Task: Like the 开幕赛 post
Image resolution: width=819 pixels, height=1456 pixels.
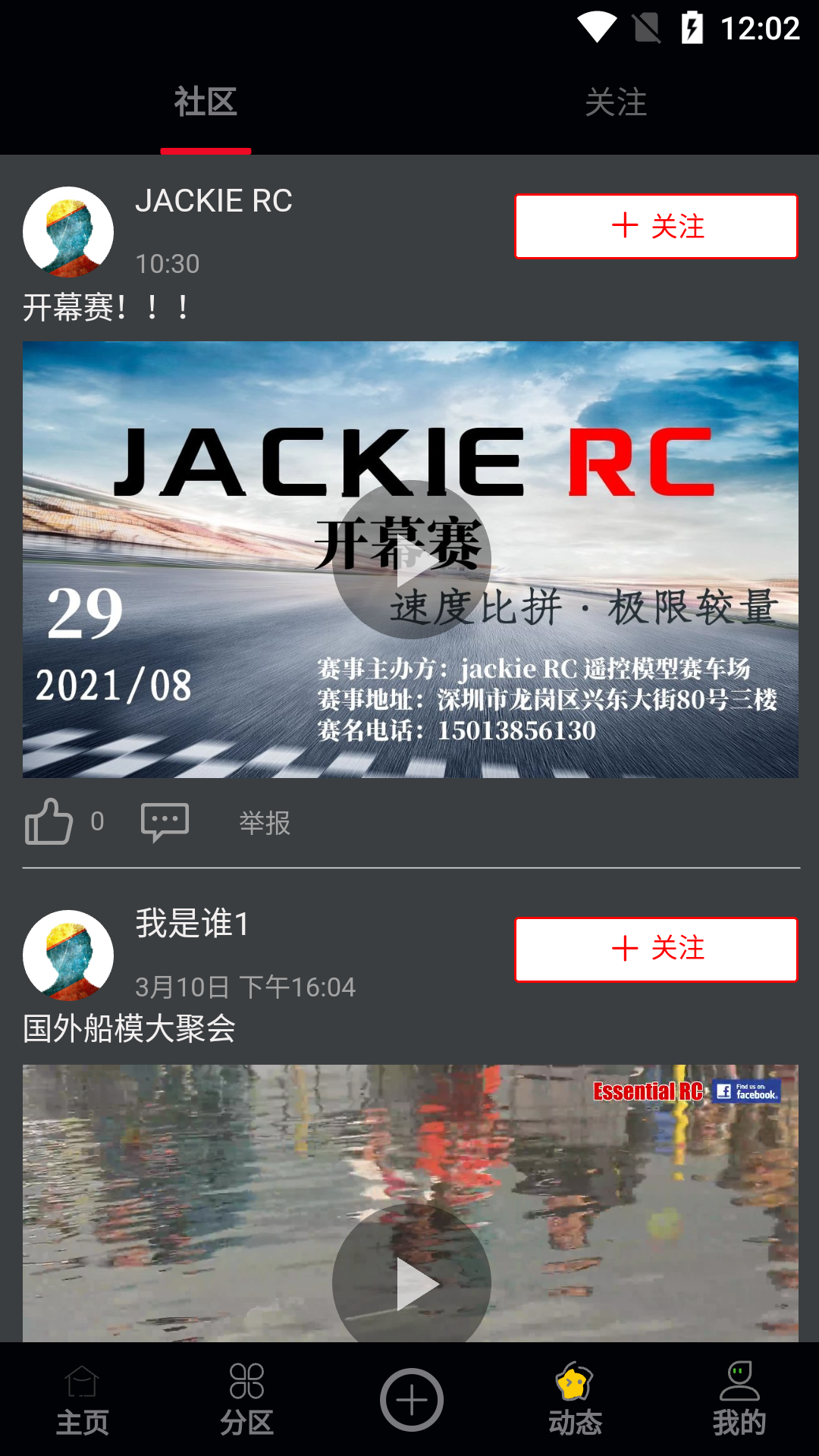Action: (50, 821)
